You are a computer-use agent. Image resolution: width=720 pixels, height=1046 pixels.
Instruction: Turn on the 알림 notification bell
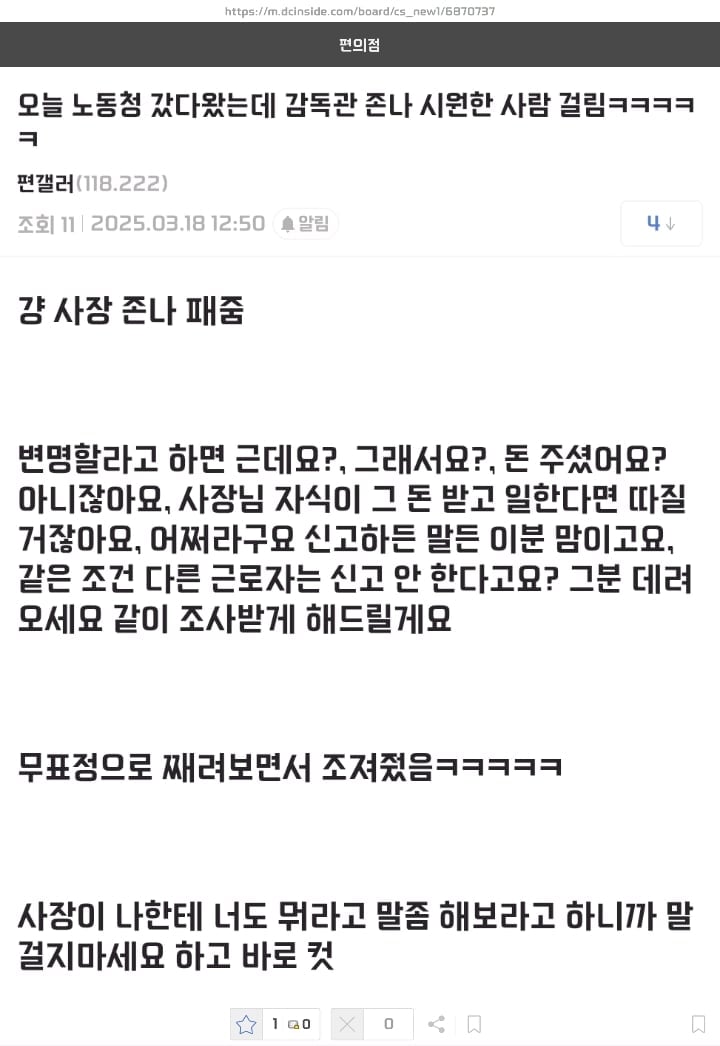pyautogui.click(x=305, y=224)
